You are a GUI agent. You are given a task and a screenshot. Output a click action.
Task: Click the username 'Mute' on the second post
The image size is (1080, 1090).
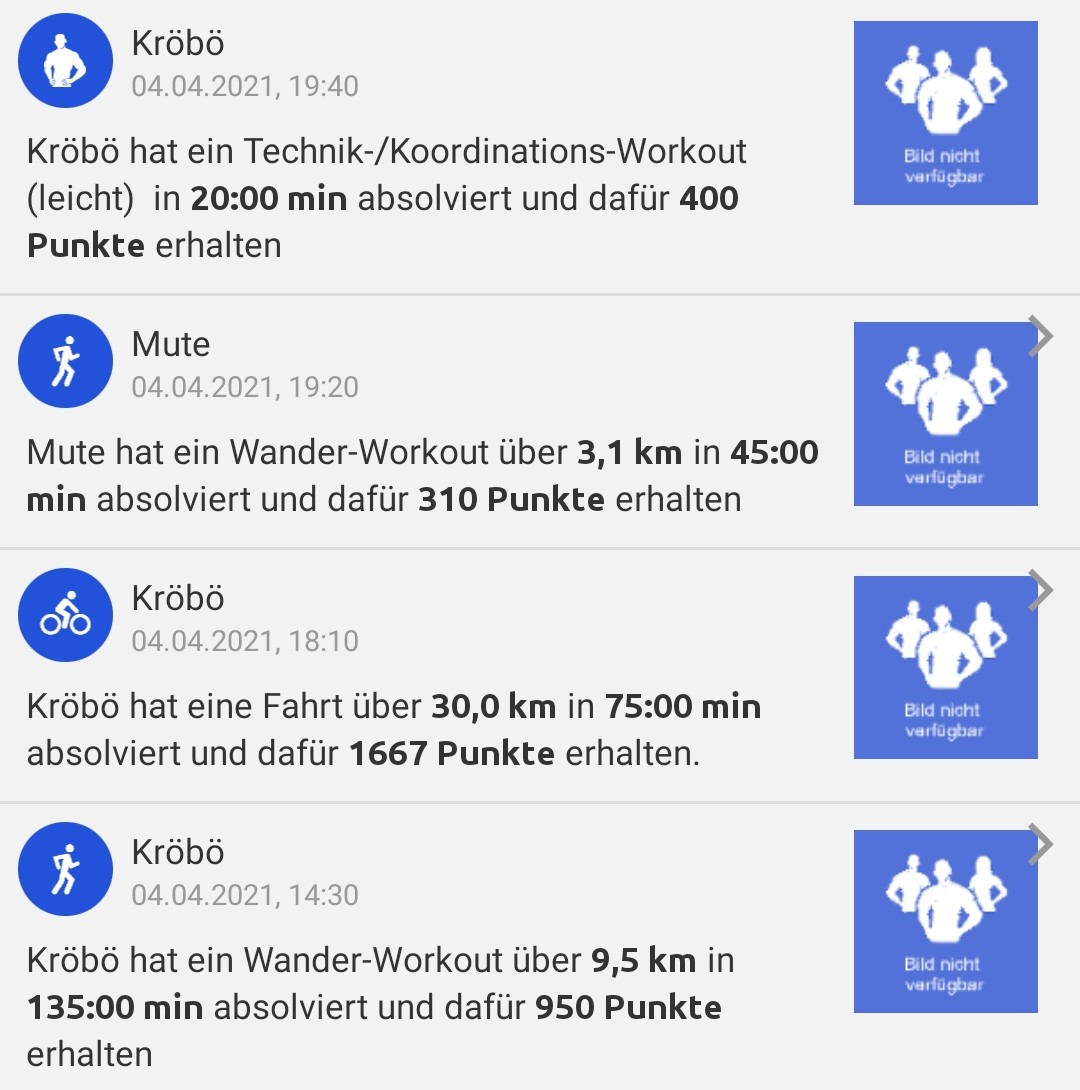[170, 344]
